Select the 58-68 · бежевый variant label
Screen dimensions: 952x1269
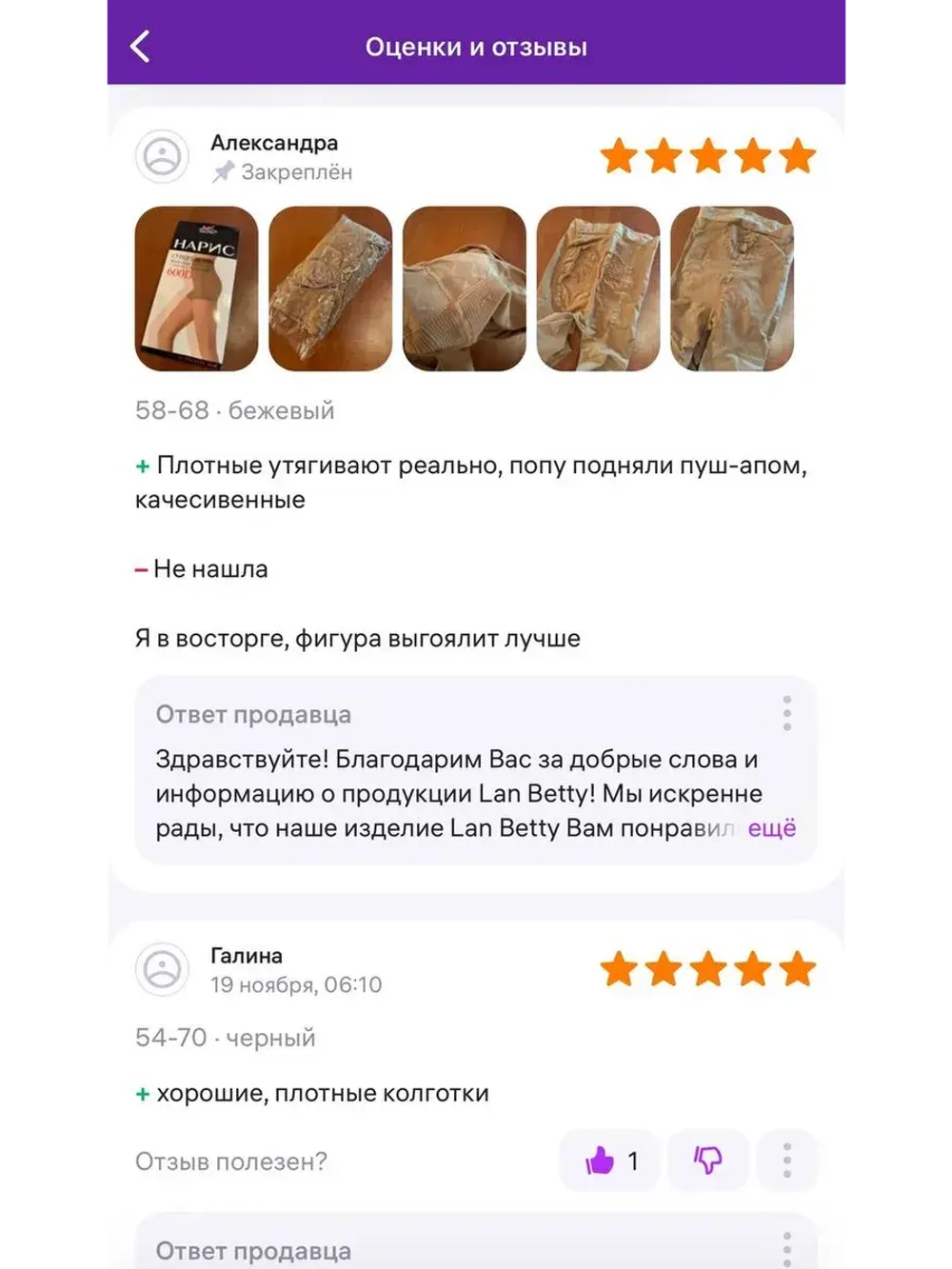coord(233,410)
